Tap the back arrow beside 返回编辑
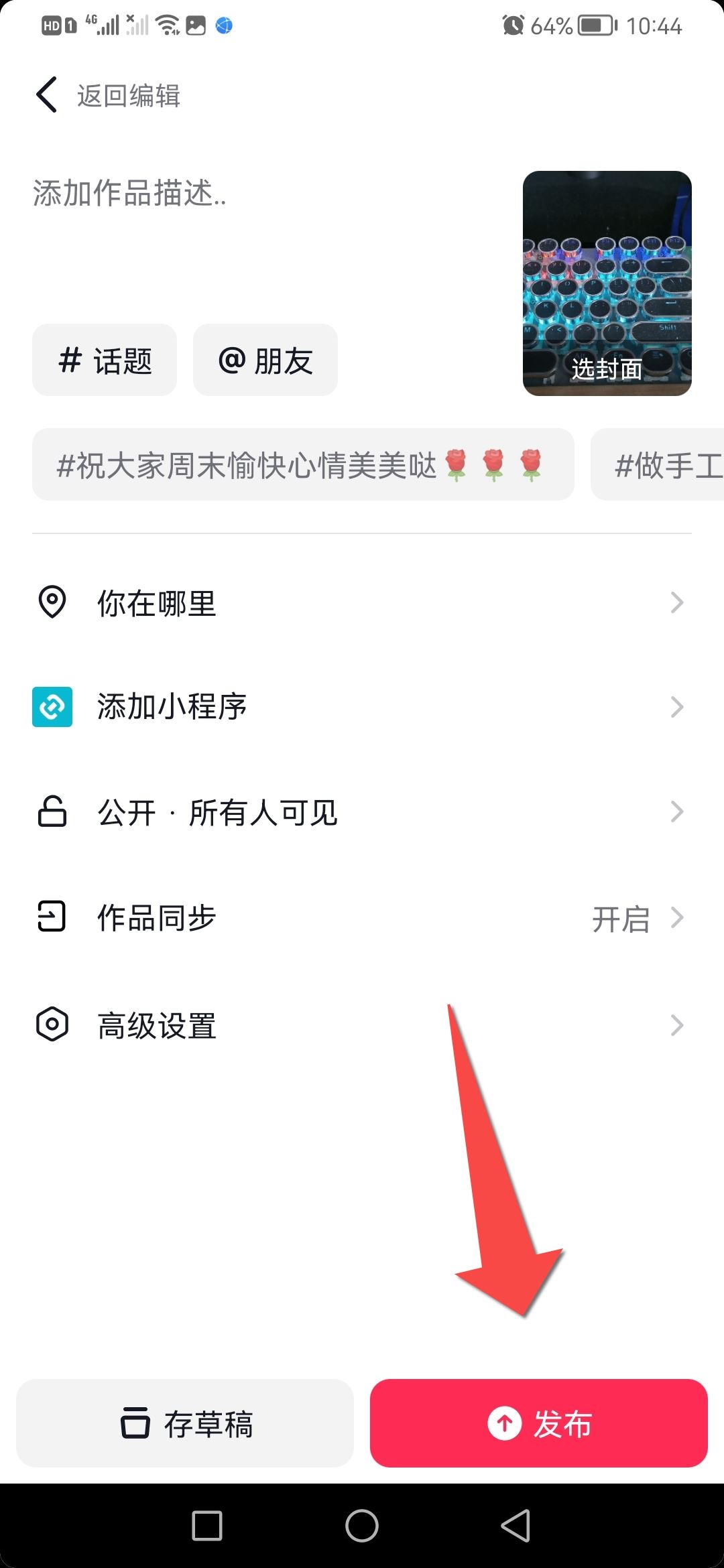 tap(46, 95)
